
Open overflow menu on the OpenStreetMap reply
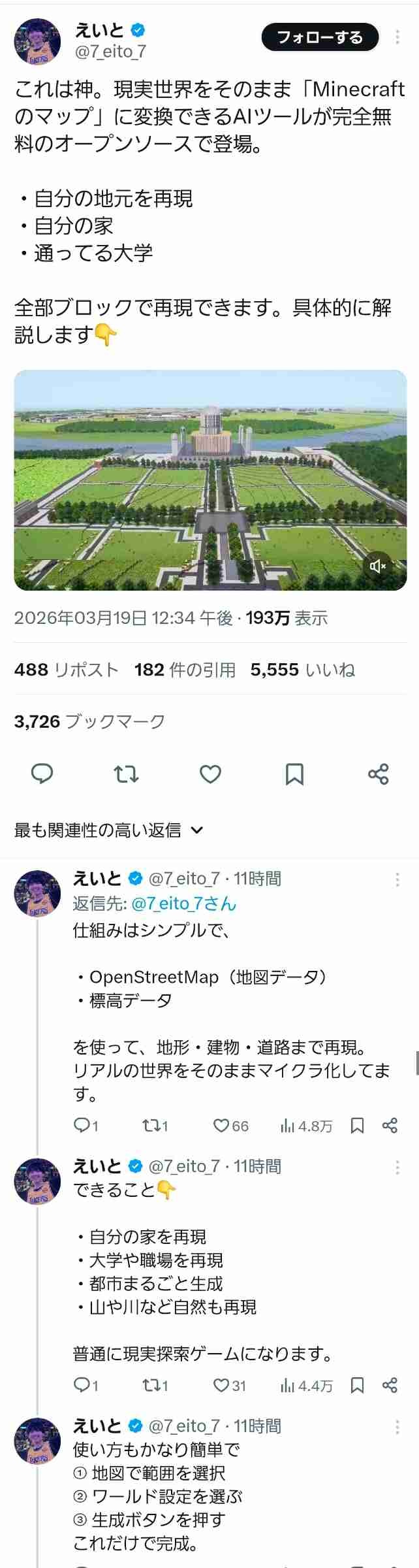point(397,879)
